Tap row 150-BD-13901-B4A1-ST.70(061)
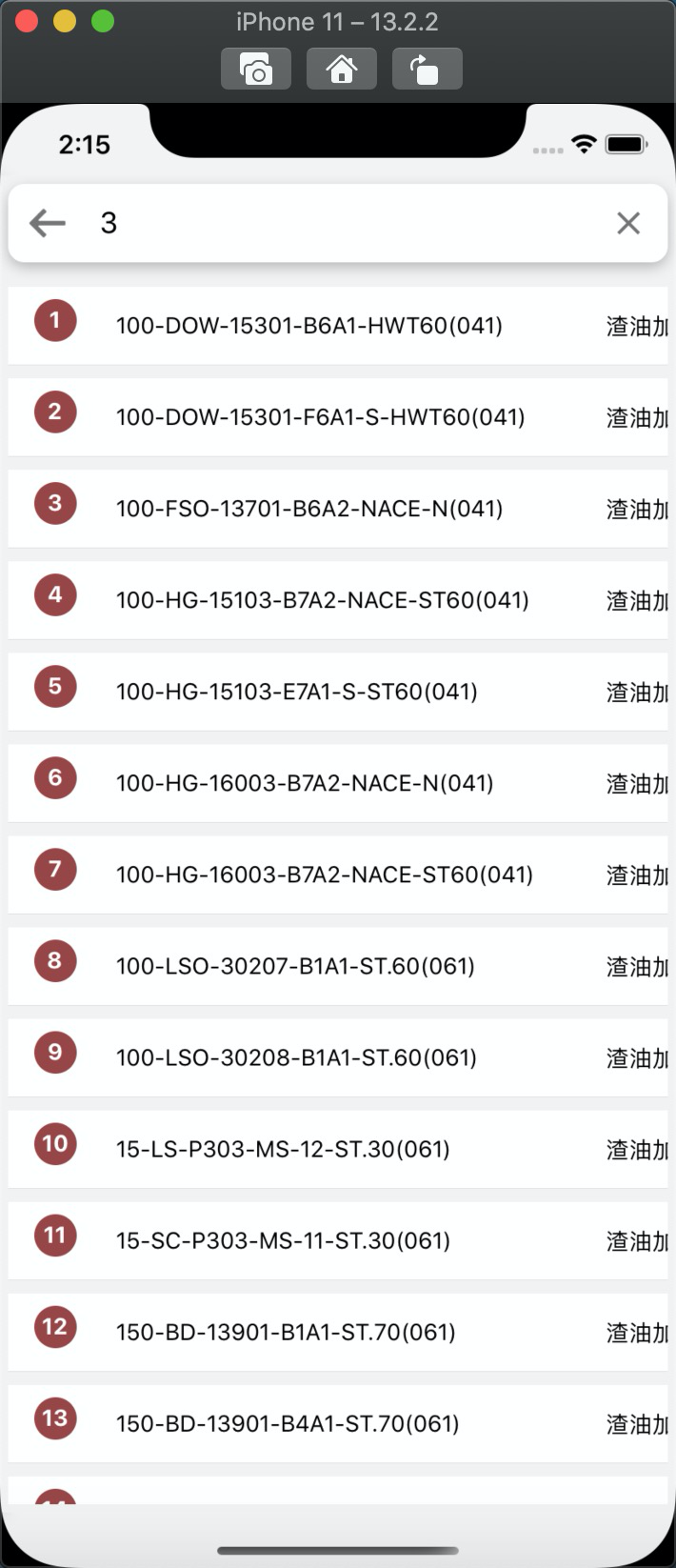 (288, 1423)
